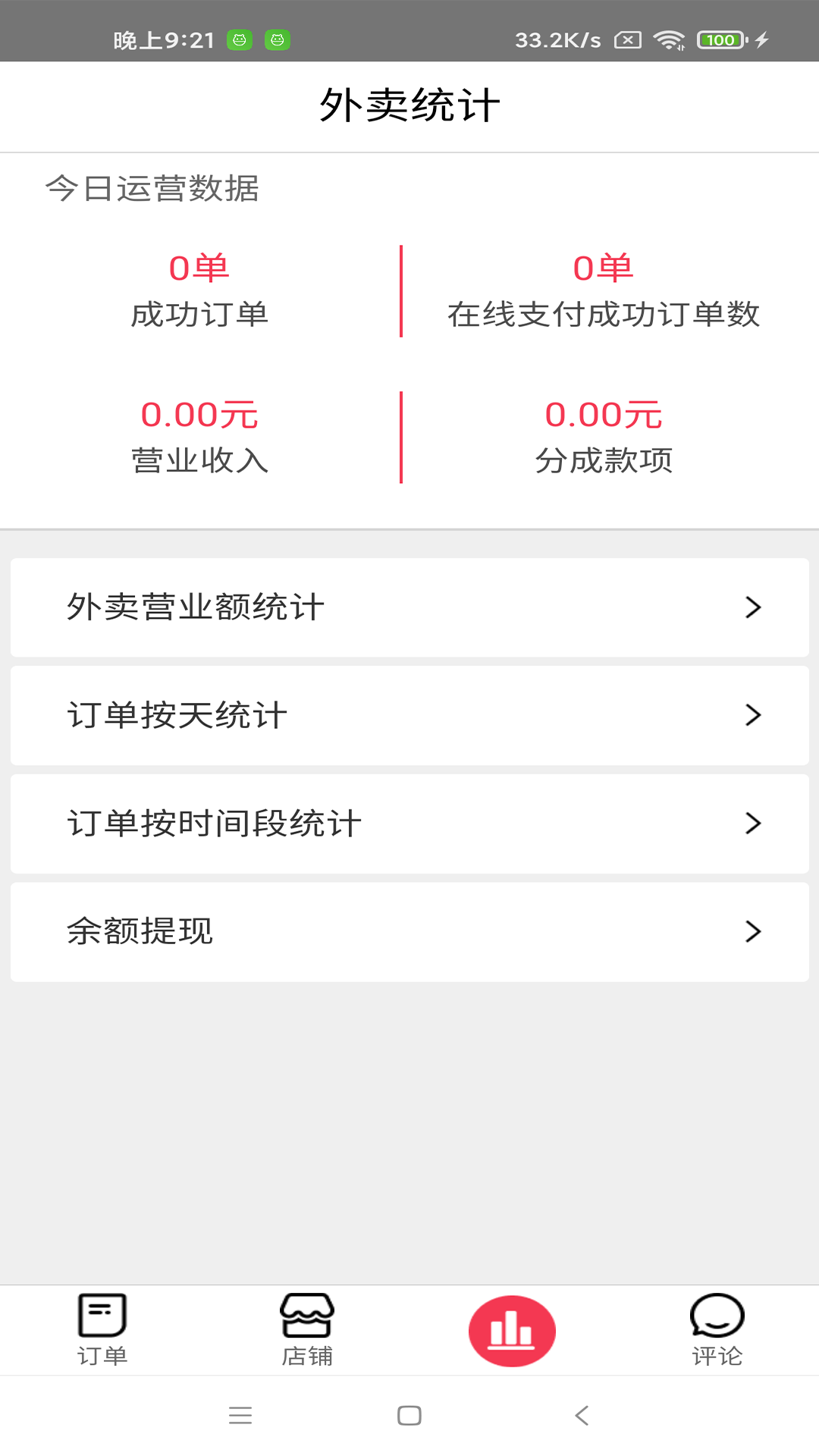Switch to the 评论 tab
This screenshot has height=1456, width=819.
click(x=717, y=1330)
